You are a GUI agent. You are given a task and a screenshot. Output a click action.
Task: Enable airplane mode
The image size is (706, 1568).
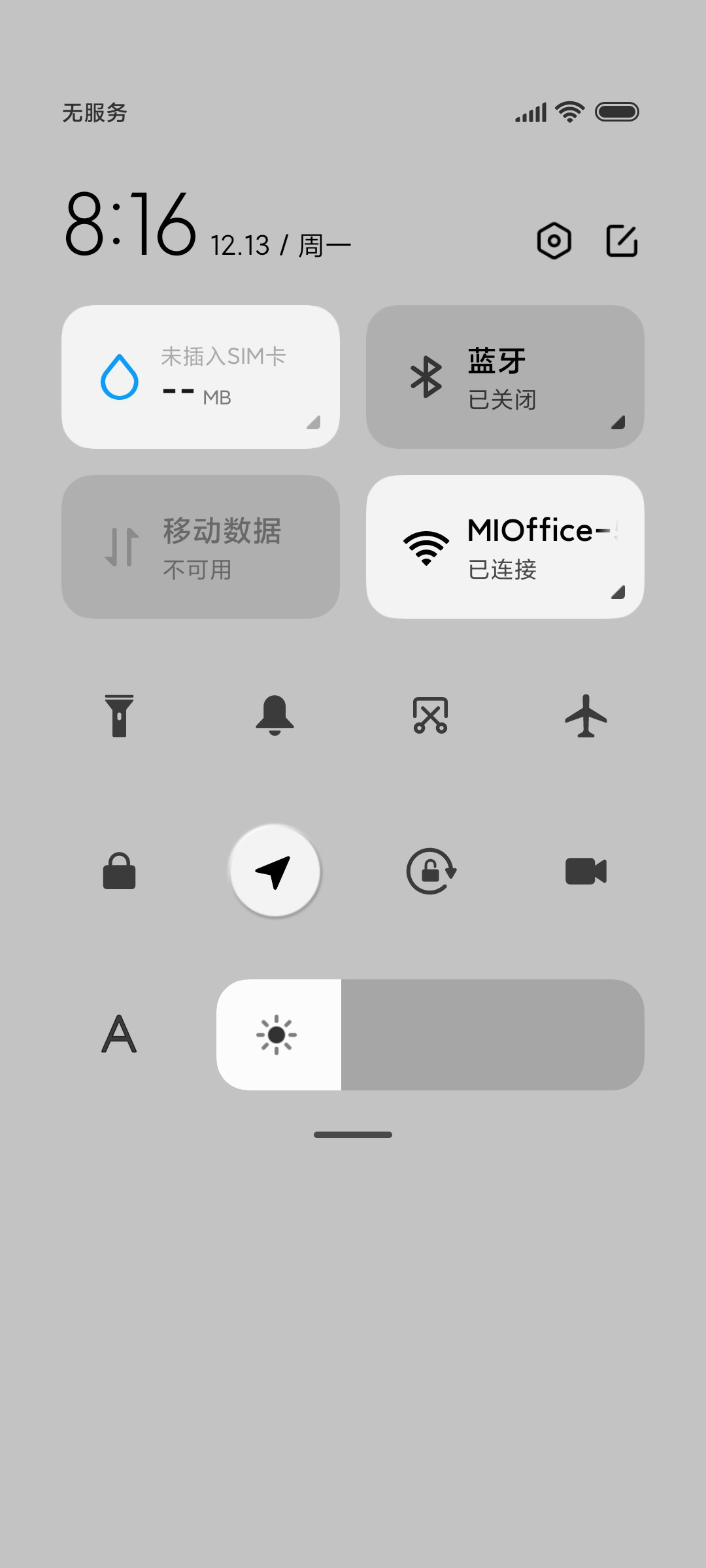coord(586,716)
